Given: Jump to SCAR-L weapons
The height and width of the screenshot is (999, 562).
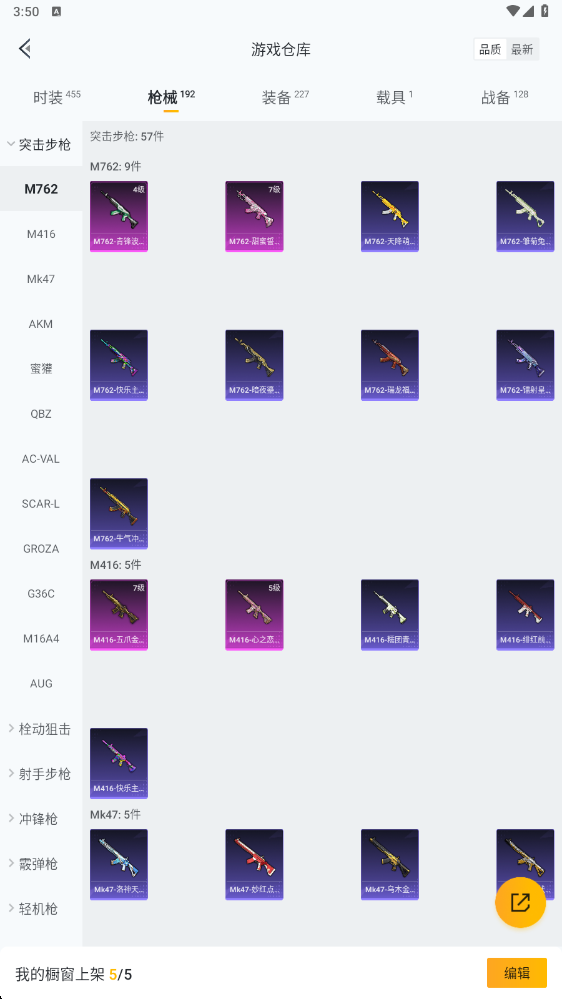Looking at the screenshot, I should (41, 503).
